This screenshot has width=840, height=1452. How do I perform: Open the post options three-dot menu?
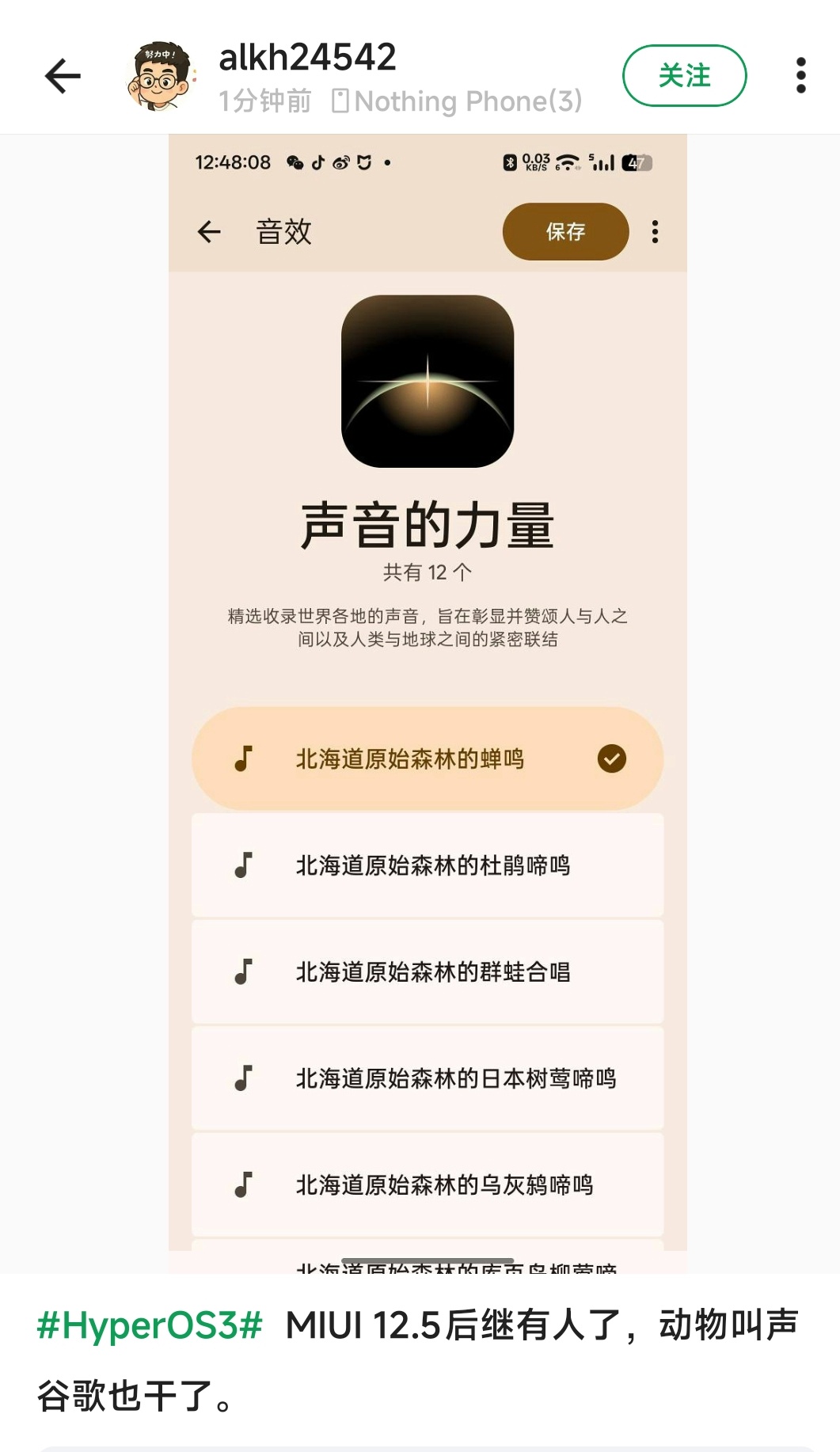coord(802,73)
